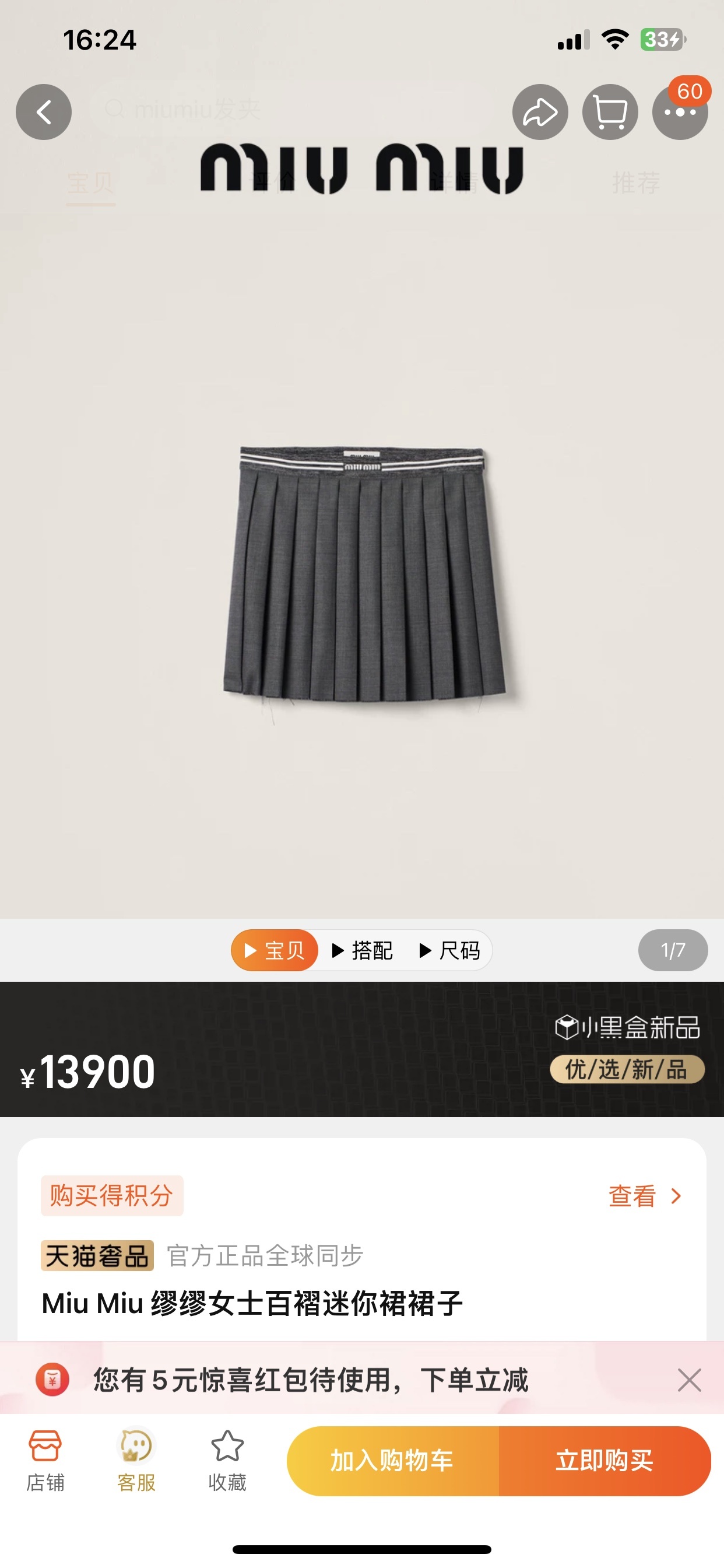Tap 立即购买 to buy now
Screen dimensions: 724x1568
tap(604, 1461)
